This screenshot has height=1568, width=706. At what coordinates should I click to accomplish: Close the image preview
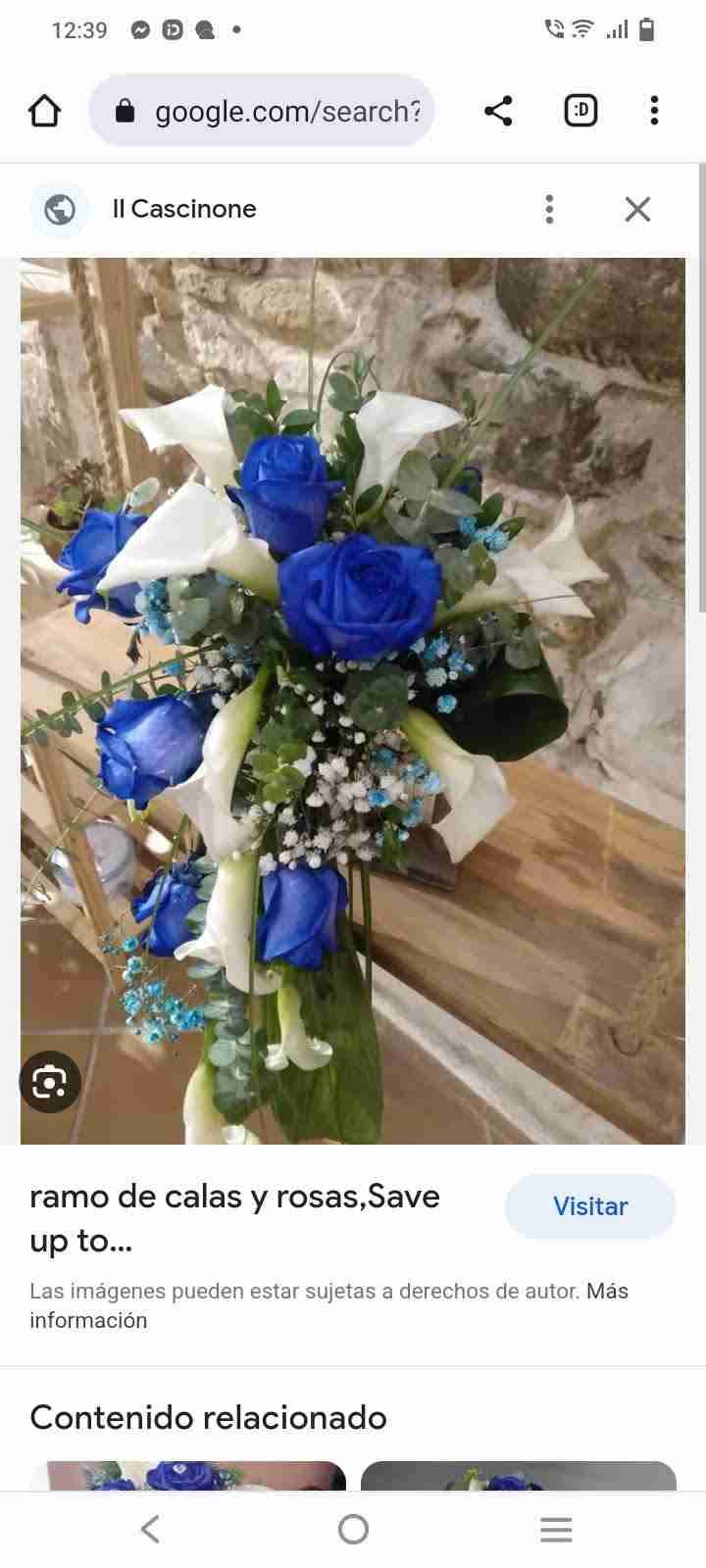click(x=637, y=209)
